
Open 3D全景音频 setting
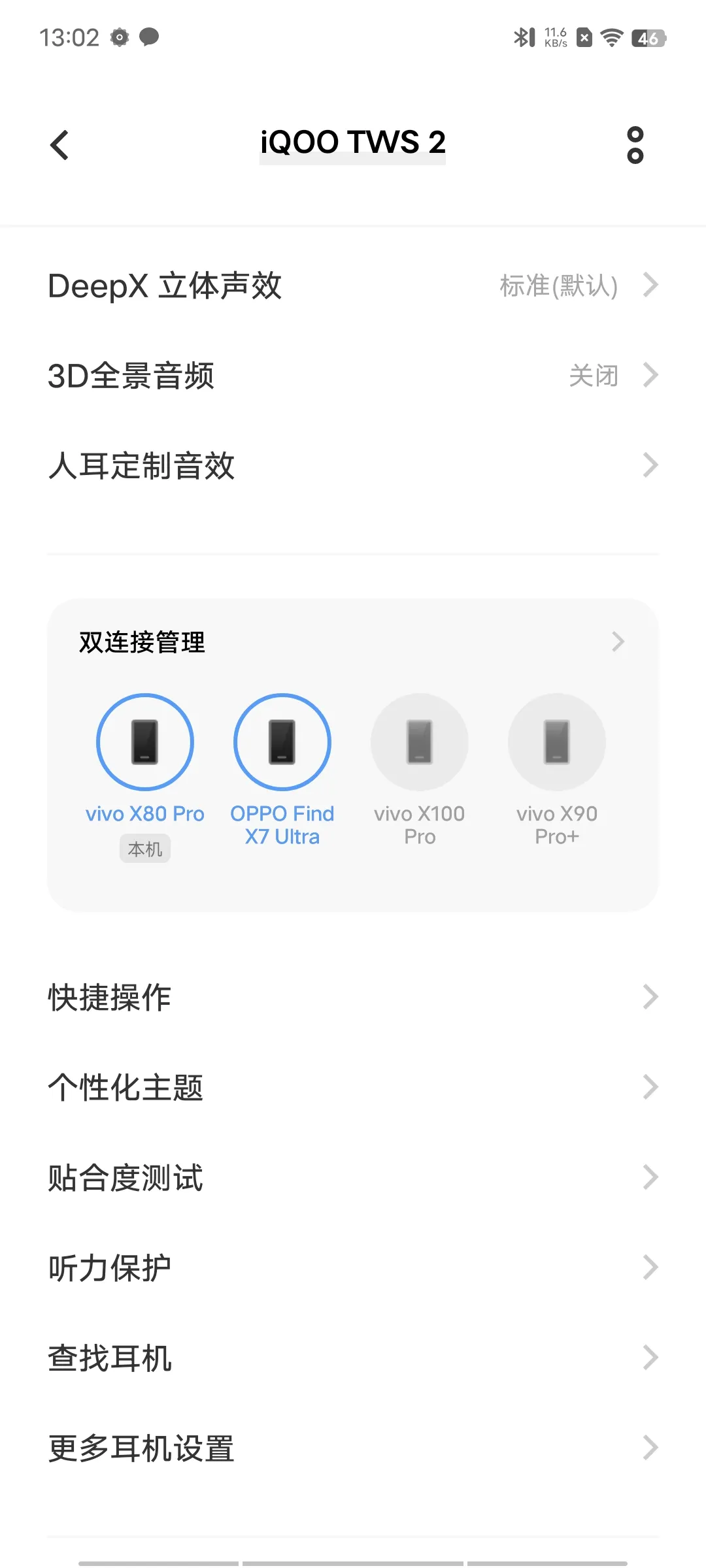[353, 376]
